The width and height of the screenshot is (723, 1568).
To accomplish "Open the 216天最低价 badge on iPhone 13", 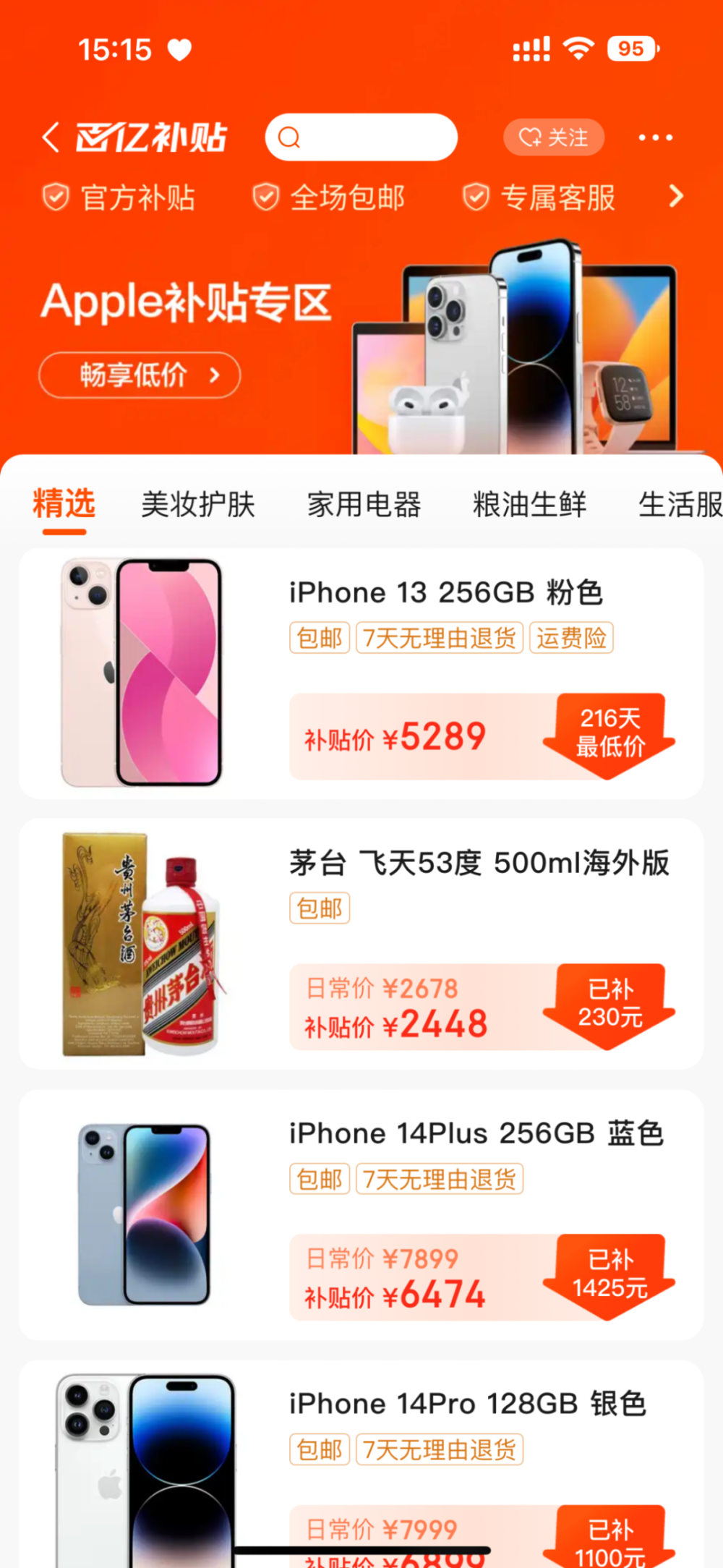I will pyautogui.click(x=614, y=732).
